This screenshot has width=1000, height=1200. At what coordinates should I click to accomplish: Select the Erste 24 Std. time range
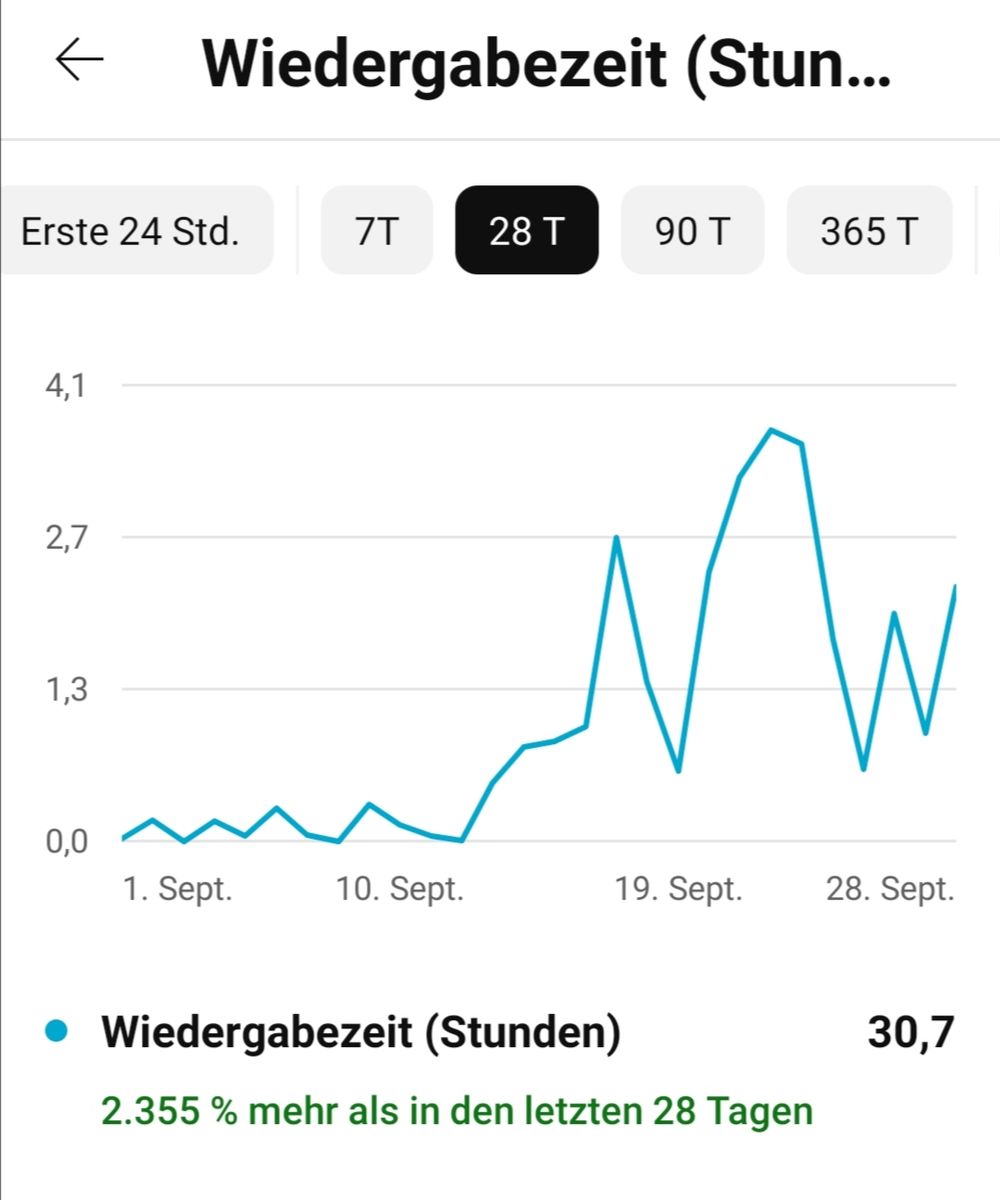(130, 231)
